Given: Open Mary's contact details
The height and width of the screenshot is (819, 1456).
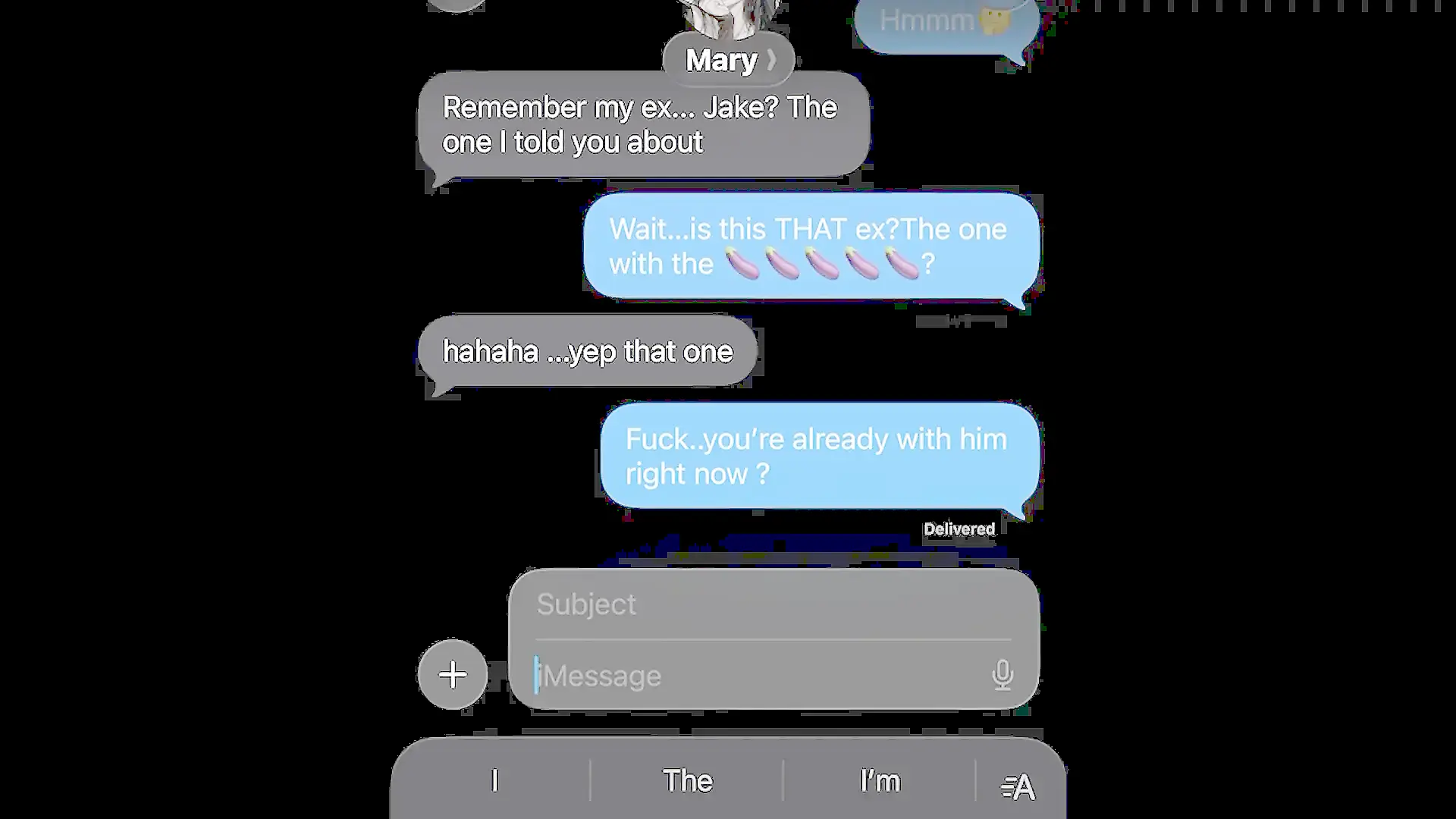Looking at the screenshot, I should click(729, 60).
